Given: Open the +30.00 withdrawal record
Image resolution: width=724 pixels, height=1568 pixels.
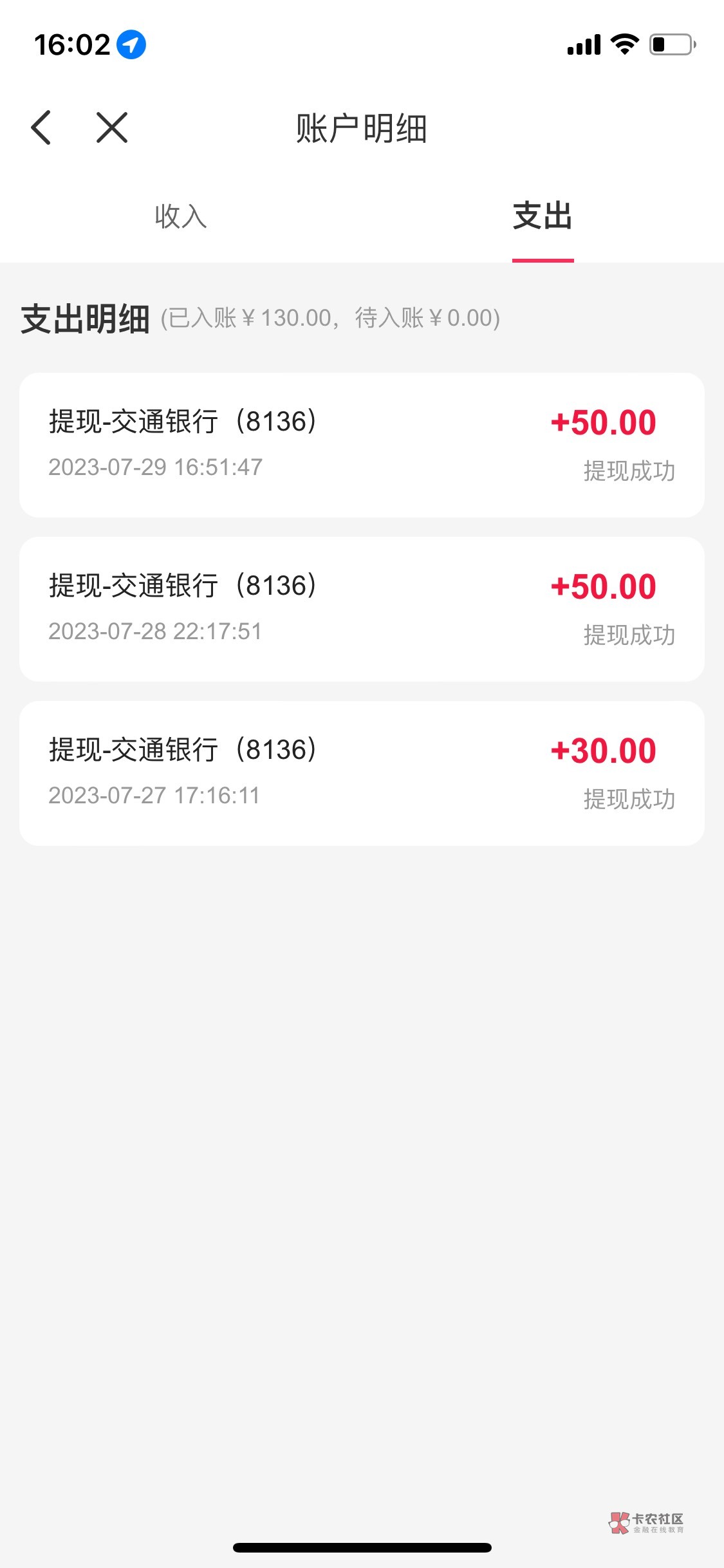Looking at the screenshot, I should click(362, 773).
